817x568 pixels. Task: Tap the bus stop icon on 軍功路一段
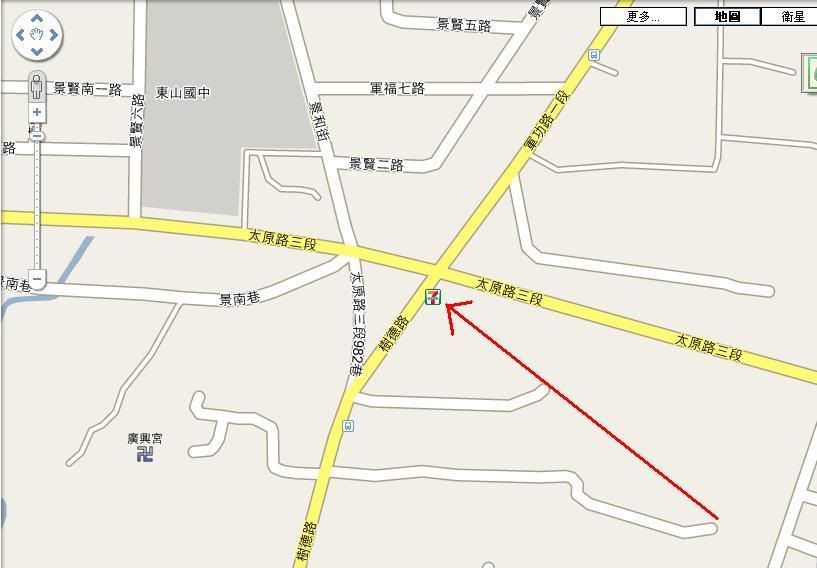593,56
